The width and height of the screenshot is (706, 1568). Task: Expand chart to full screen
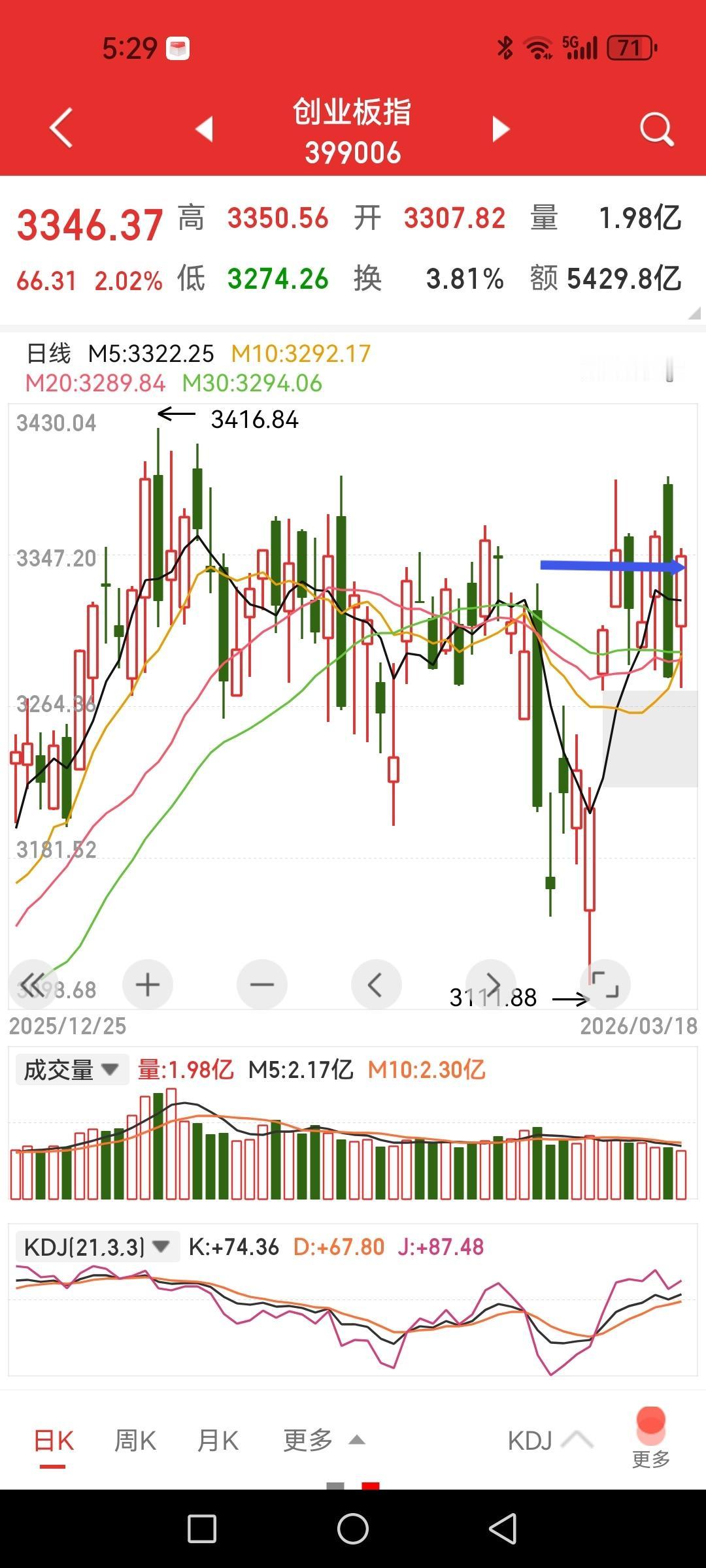click(x=605, y=985)
